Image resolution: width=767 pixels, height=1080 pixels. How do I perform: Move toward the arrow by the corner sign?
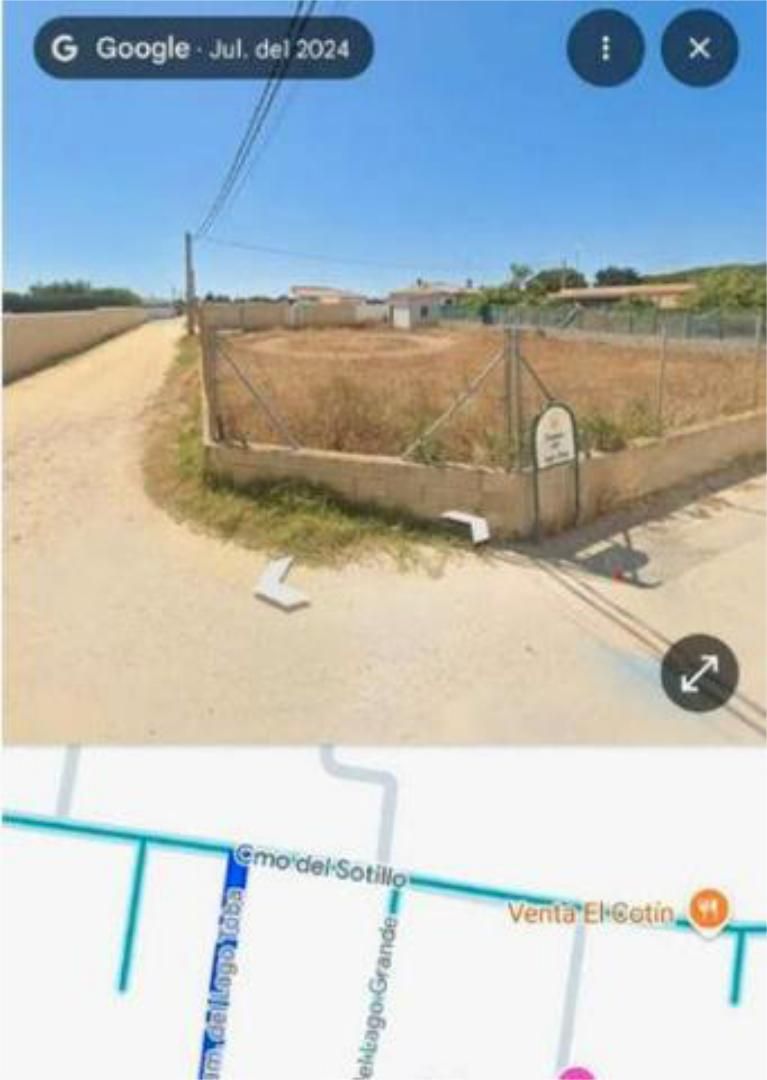467,524
